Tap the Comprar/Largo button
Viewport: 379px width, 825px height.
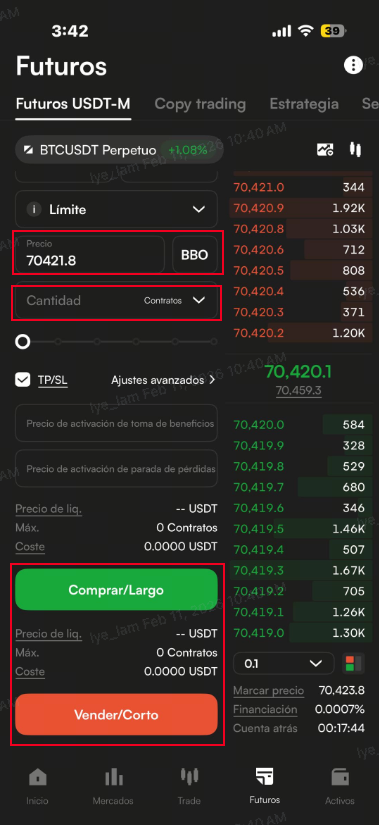[116, 590]
